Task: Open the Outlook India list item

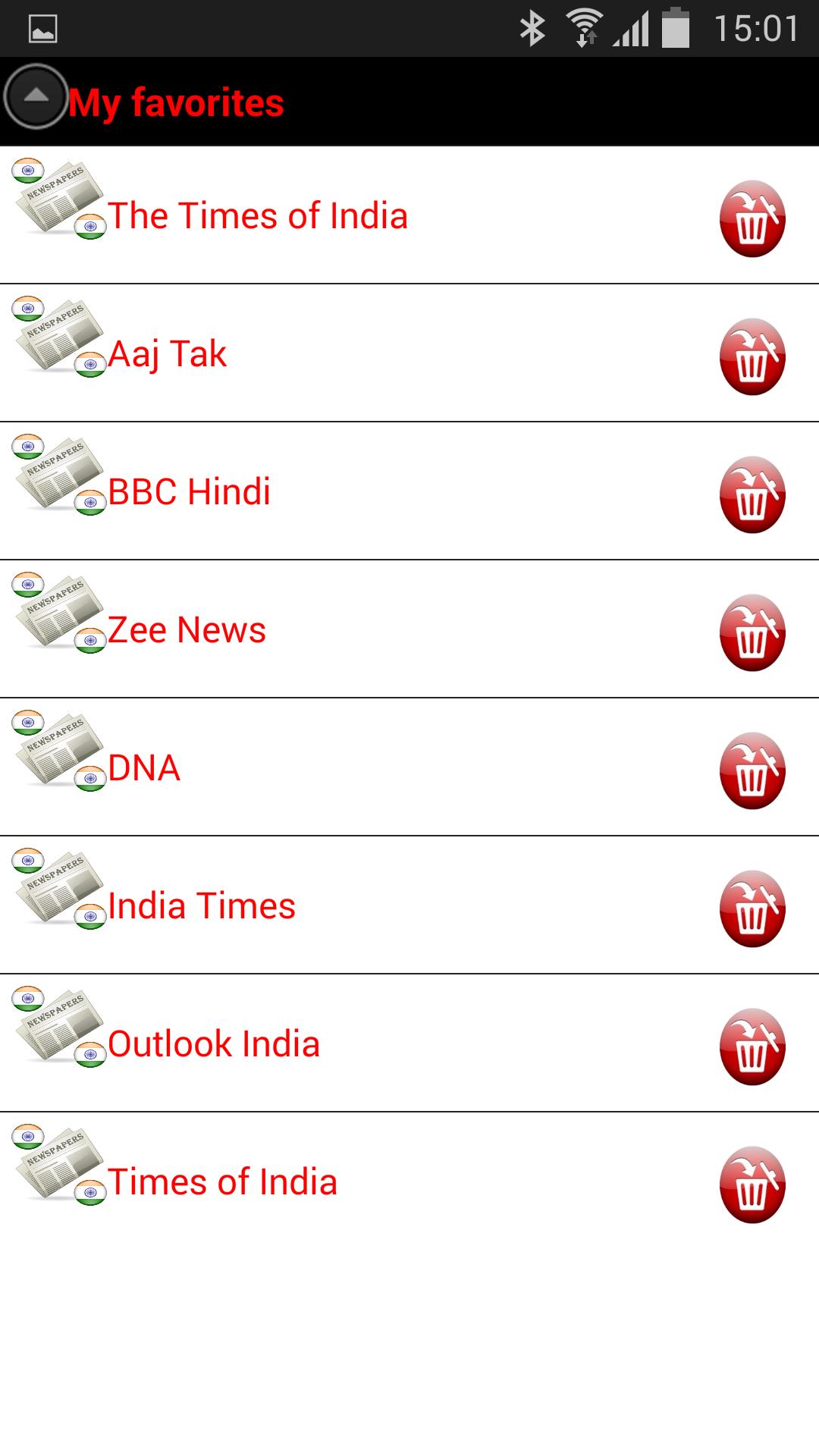Action: click(303, 1043)
